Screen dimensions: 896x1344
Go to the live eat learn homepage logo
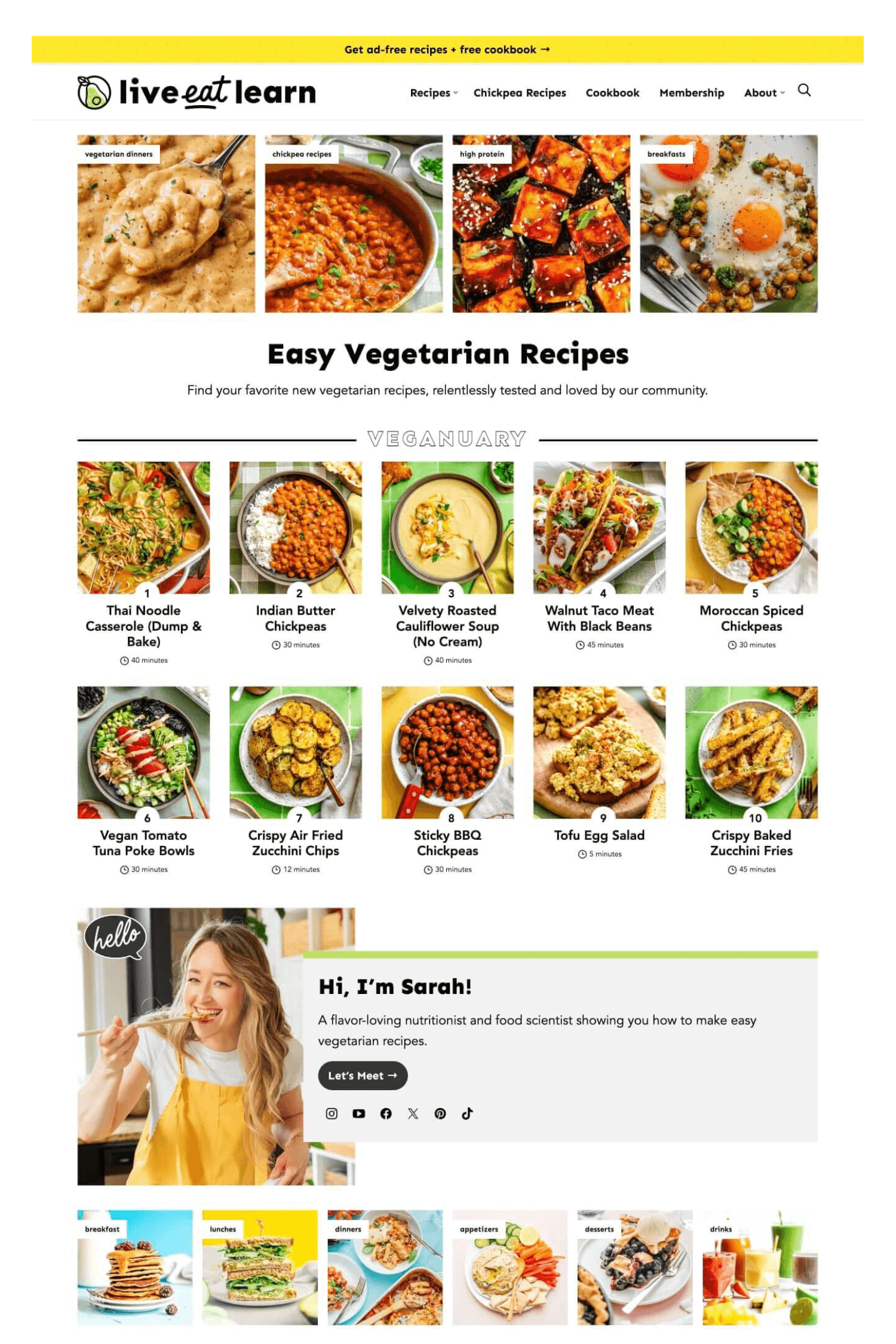[x=197, y=93]
